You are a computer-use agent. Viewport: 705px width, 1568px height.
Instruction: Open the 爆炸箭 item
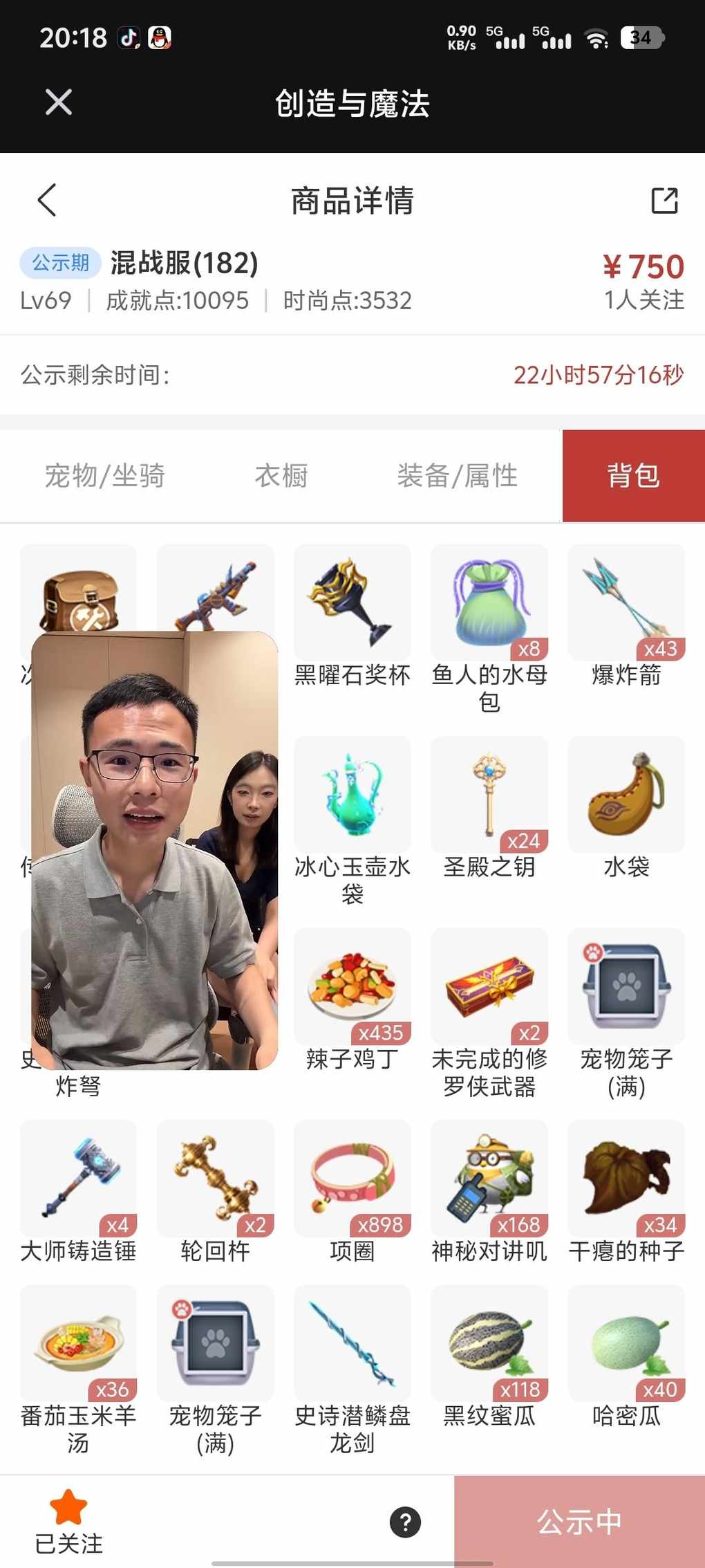tap(626, 602)
